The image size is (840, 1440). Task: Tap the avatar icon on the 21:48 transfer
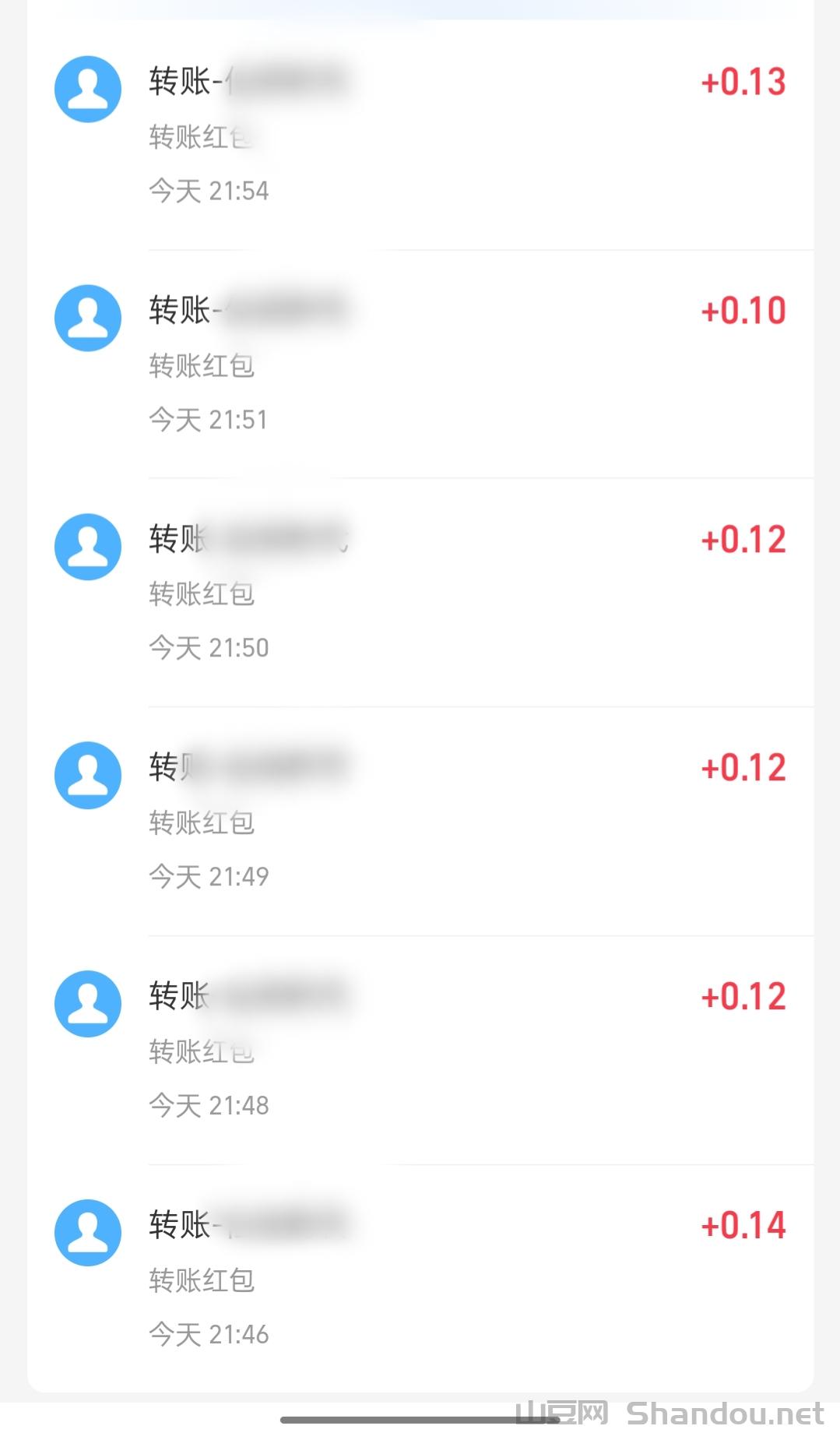pyautogui.click(x=87, y=1003)
